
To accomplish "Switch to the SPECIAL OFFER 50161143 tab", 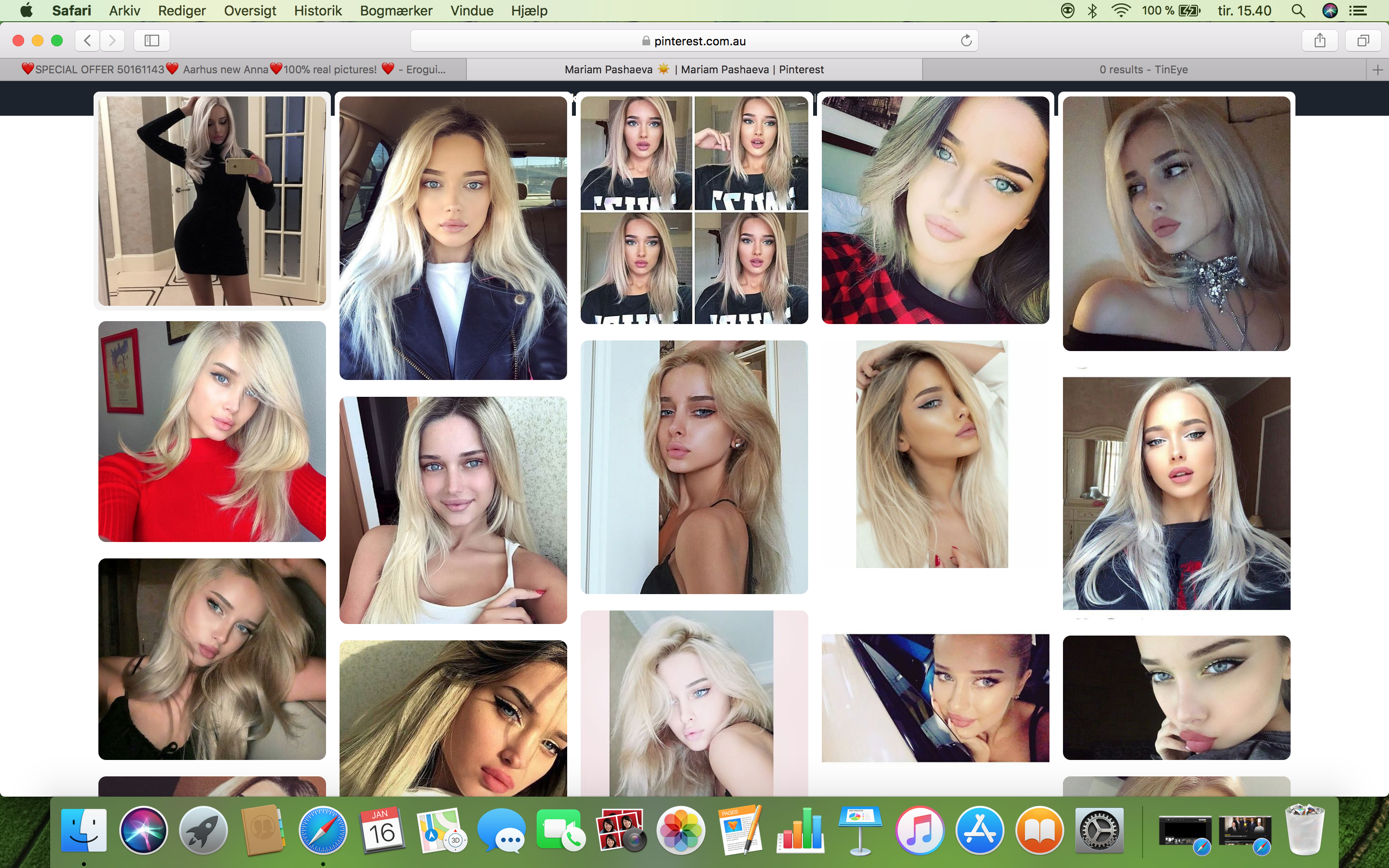I will pyautogui.click(x=233, y=69).
